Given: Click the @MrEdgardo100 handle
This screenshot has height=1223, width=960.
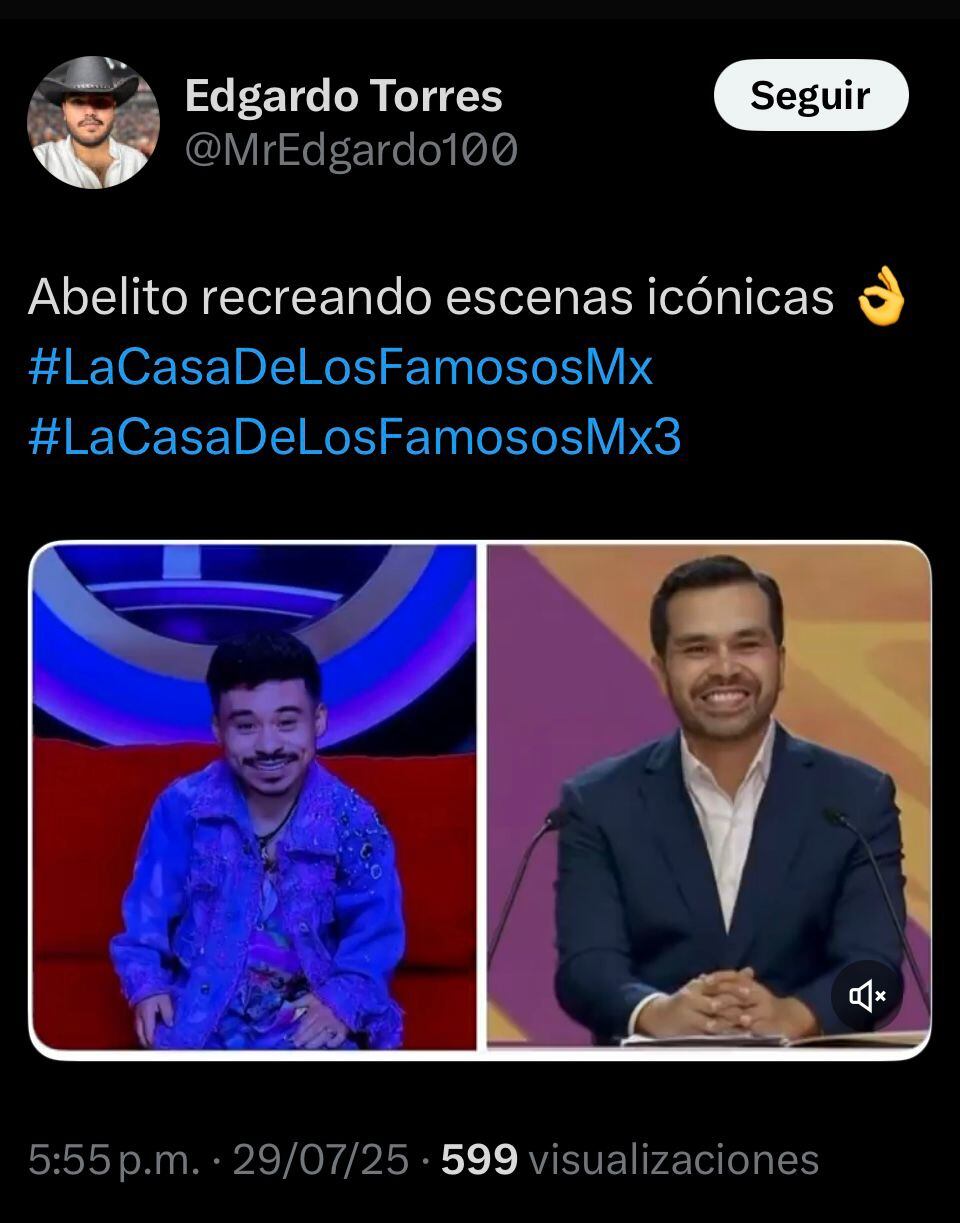Looking at the screenshot, I should [x=352, y=147].
